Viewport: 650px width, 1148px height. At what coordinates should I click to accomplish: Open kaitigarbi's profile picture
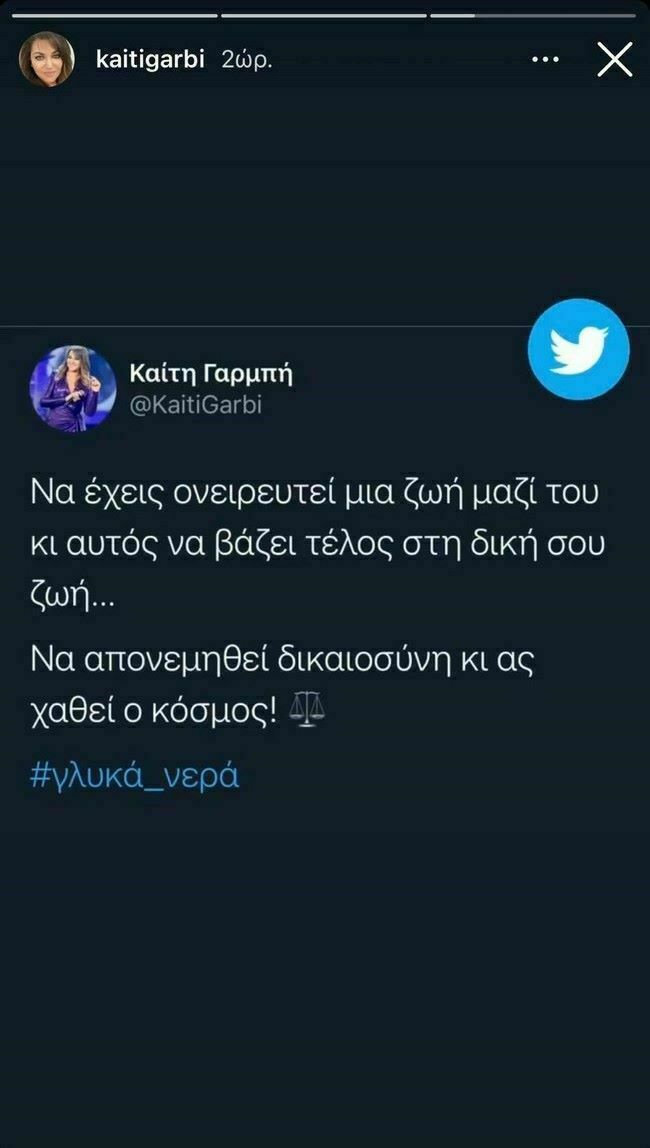47,60
